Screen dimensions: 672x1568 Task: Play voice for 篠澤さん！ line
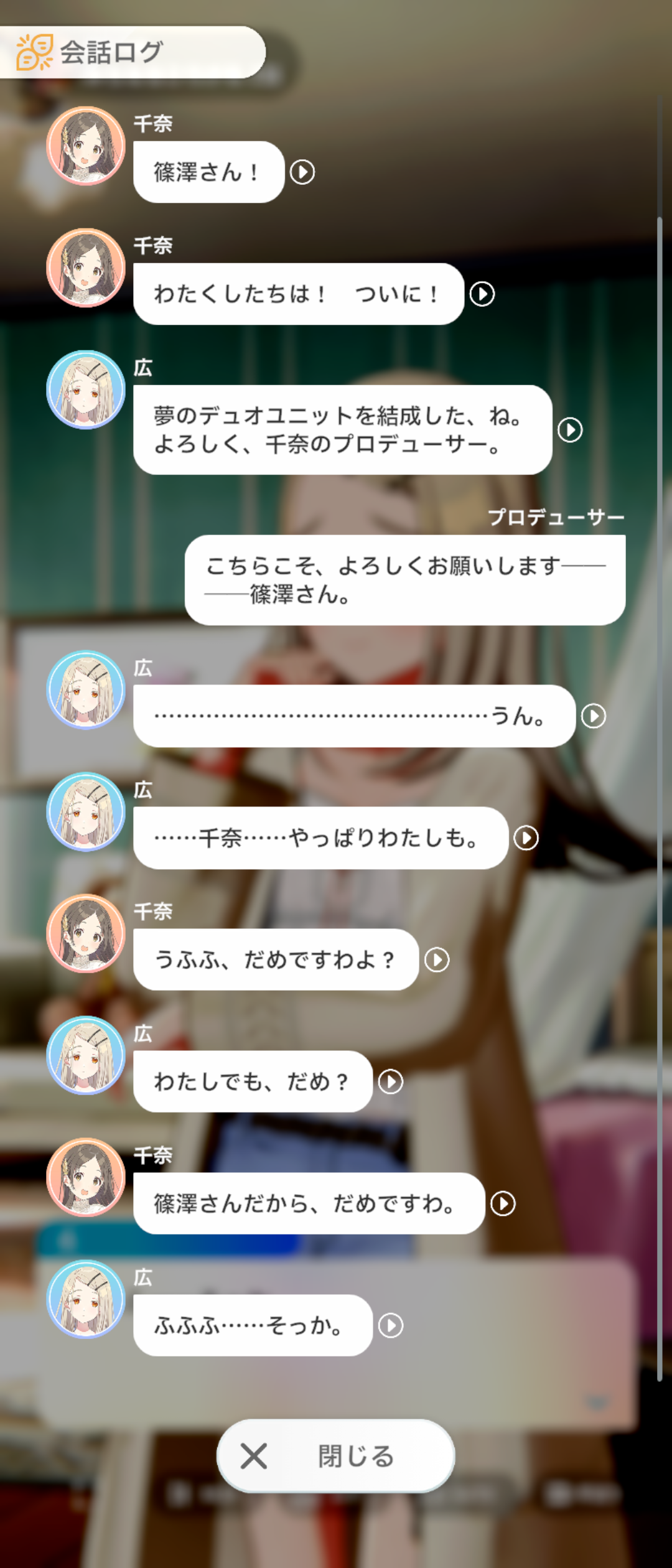coord(302,172)
